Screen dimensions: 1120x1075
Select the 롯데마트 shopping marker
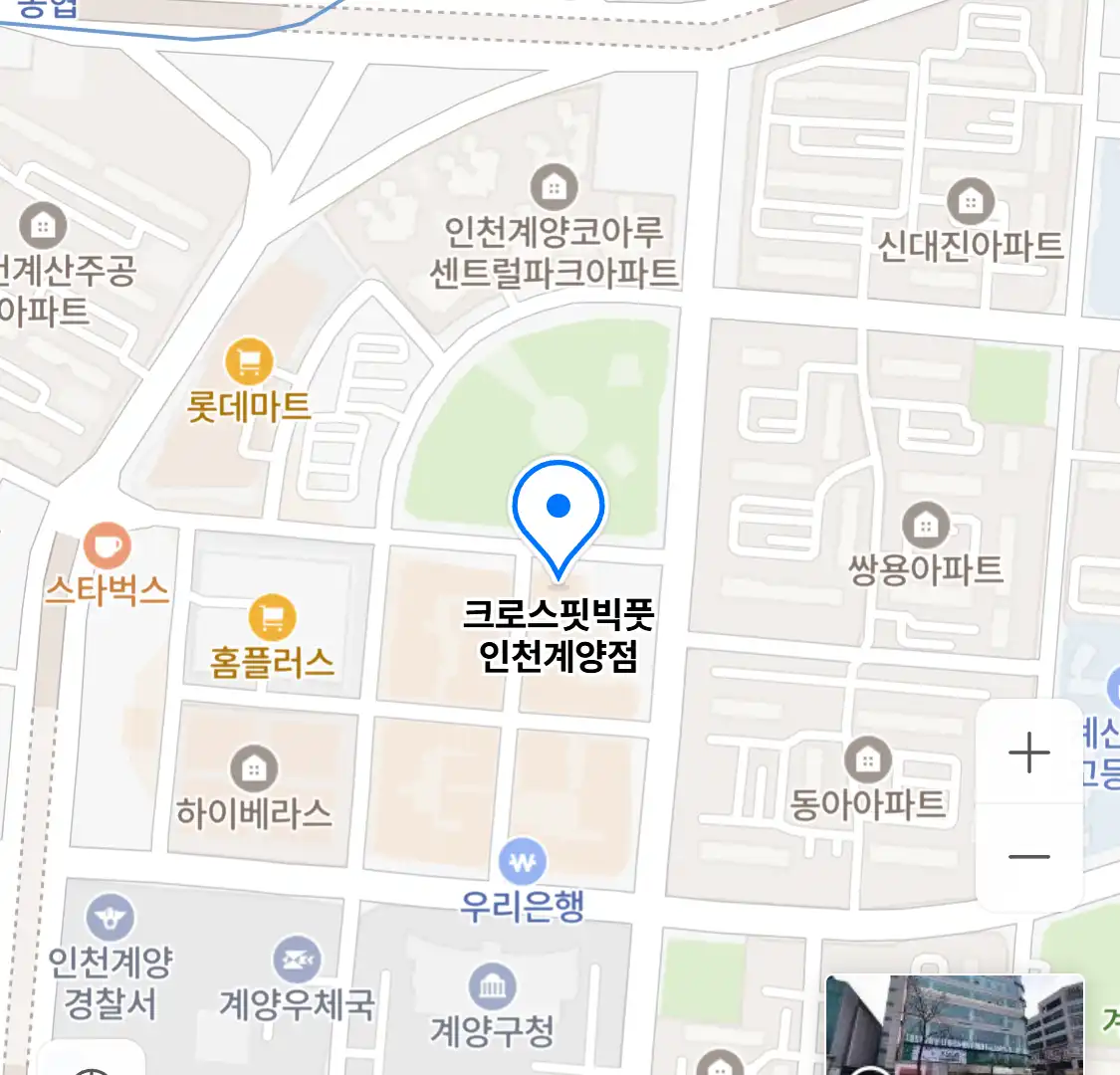coord(249,362)
